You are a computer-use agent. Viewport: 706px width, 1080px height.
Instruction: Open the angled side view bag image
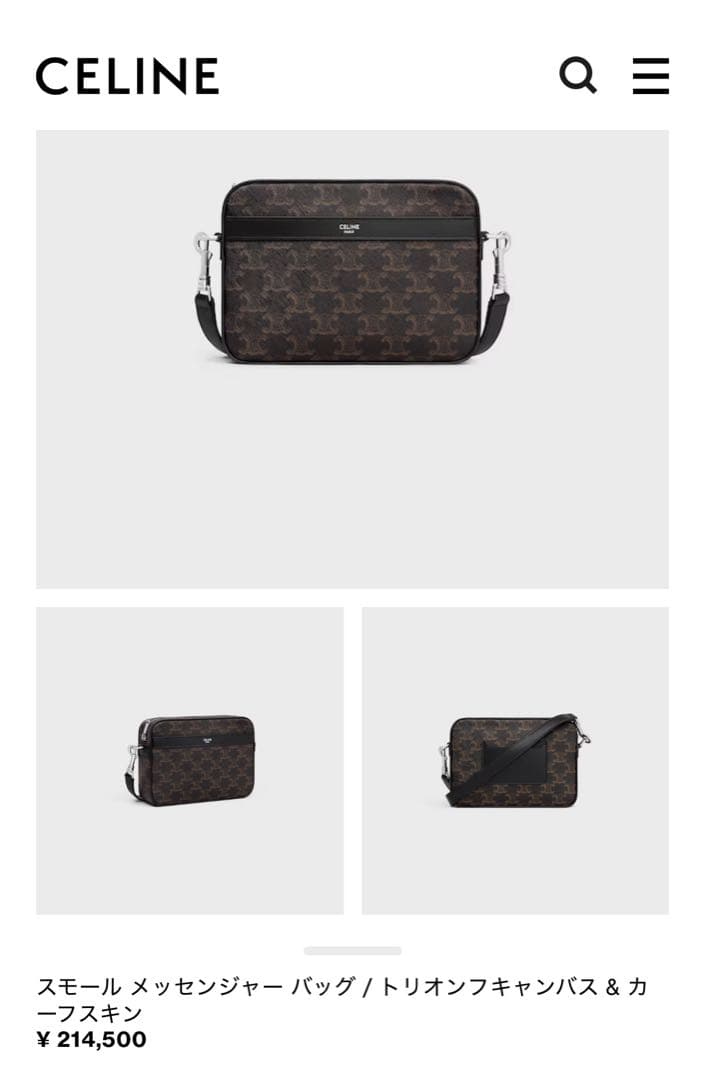(190, 760)
